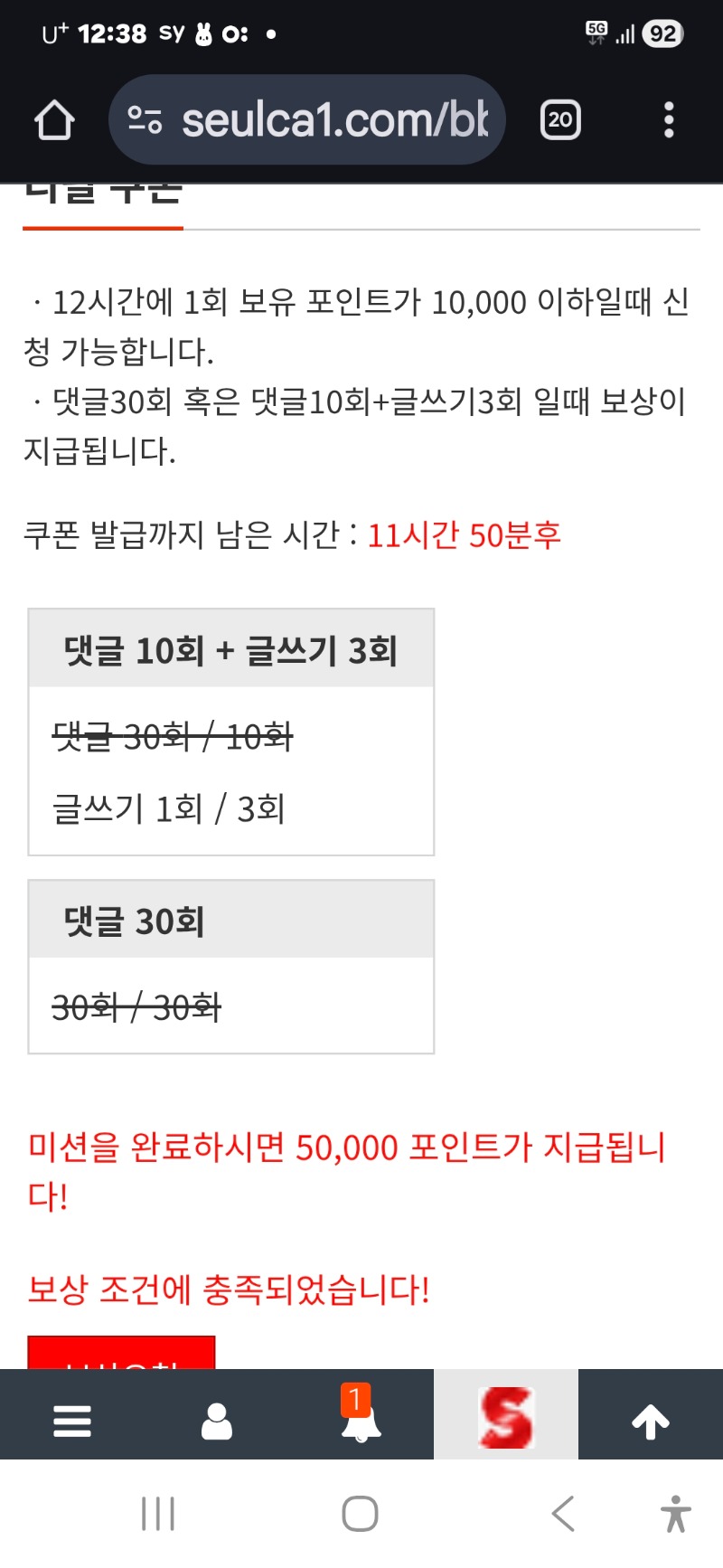
Task: Open the browser overflow menu
Action: pyautogui.click(x=669, y=120)
